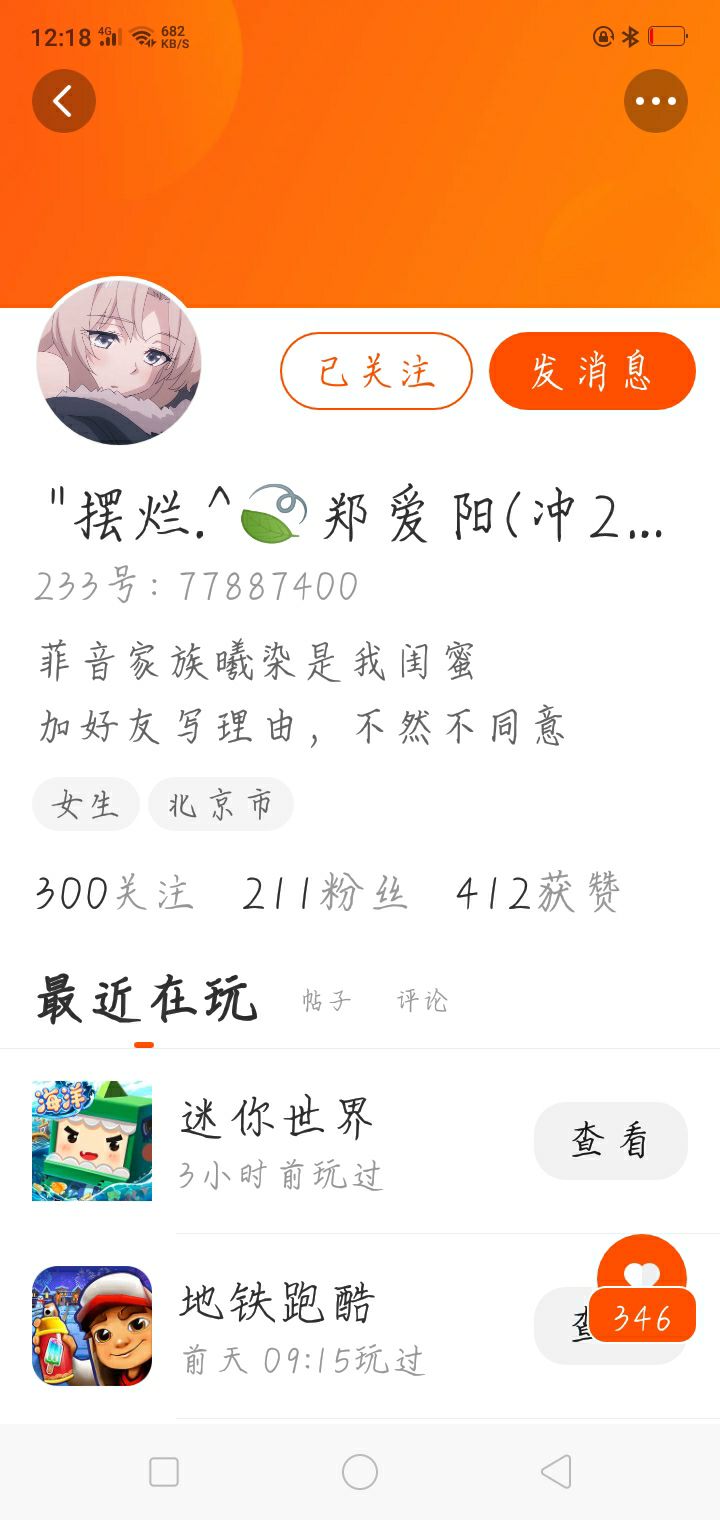Switch to the 帖子 tab

coord(327,1001)
